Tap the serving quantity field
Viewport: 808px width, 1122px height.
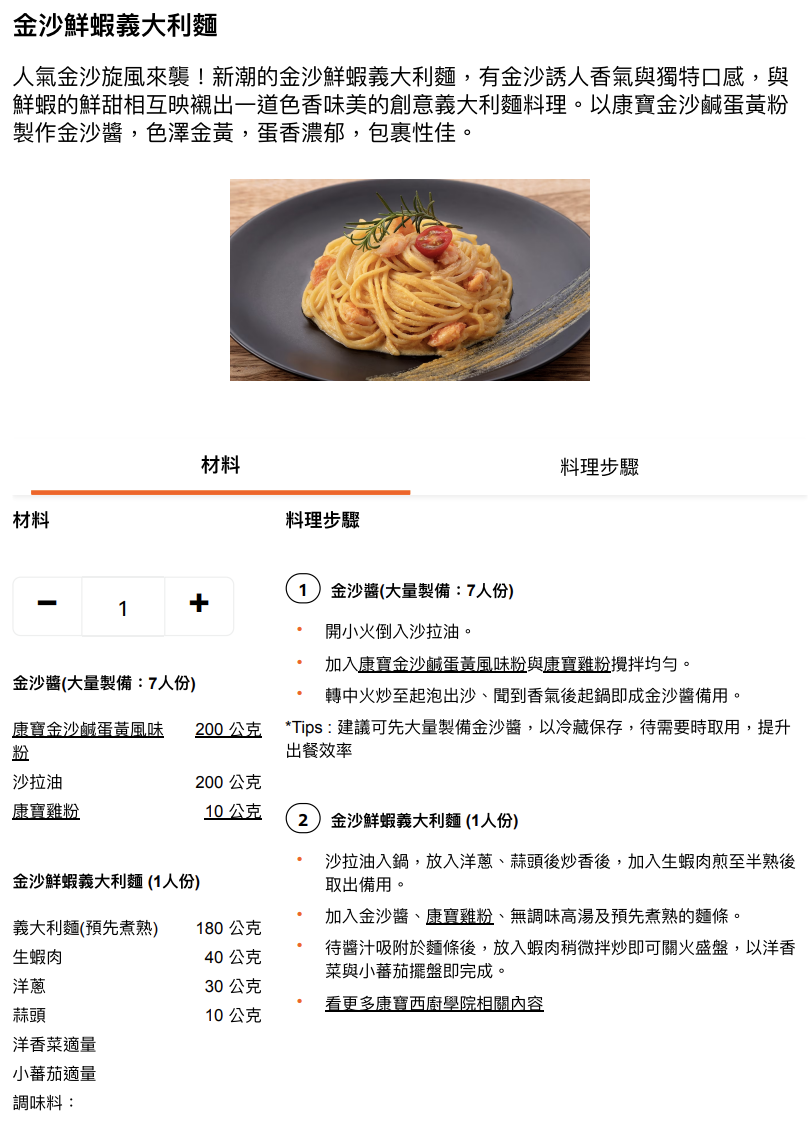point(123,607)
